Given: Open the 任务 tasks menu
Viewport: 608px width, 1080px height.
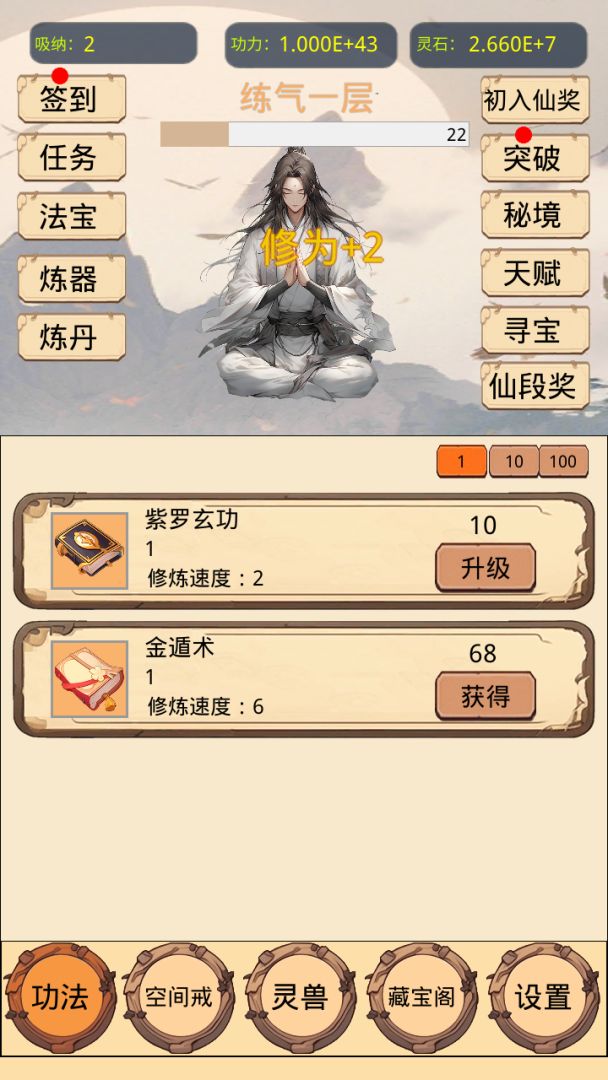Looking at the screenshot, I should [x=71, y=157].
